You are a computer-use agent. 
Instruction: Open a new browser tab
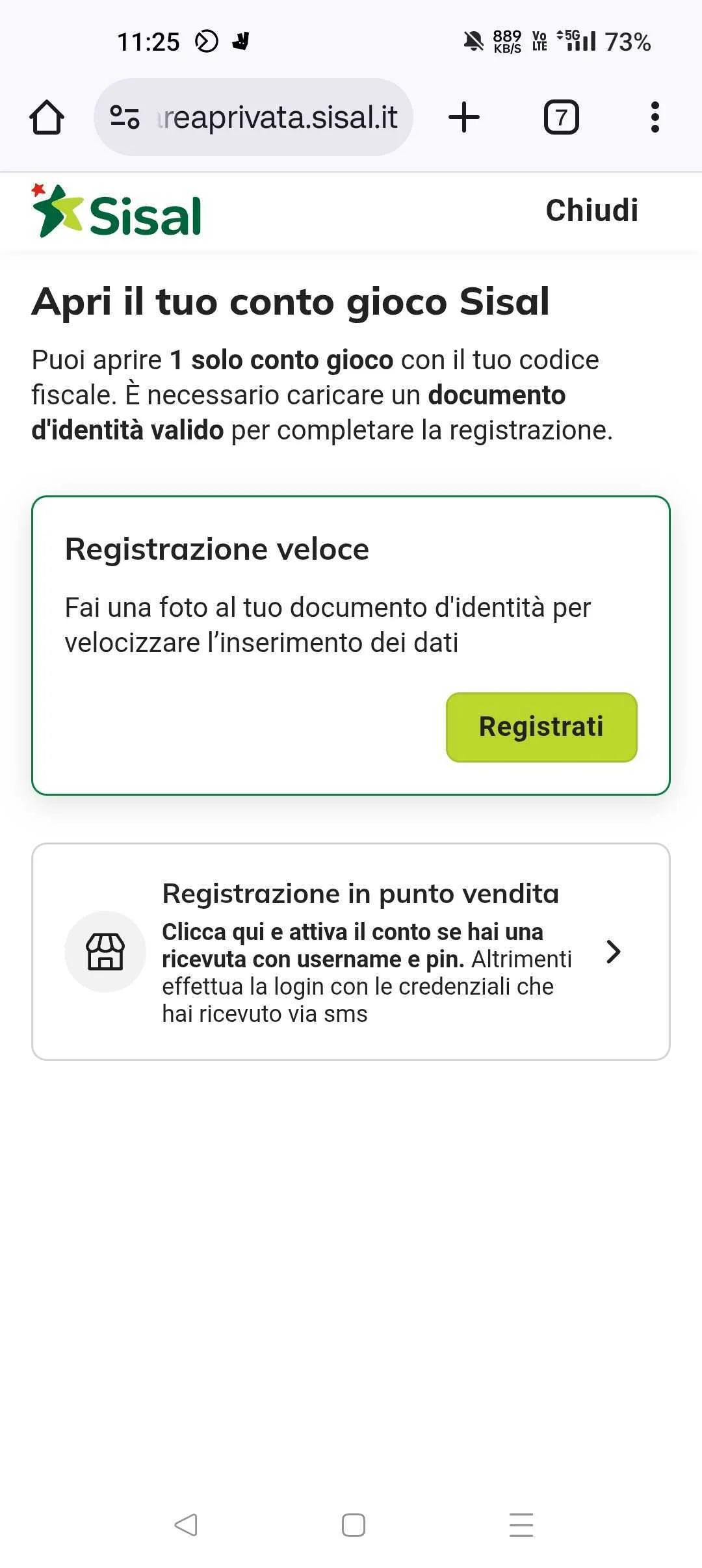pyautogui.click(x=464, y=117)
